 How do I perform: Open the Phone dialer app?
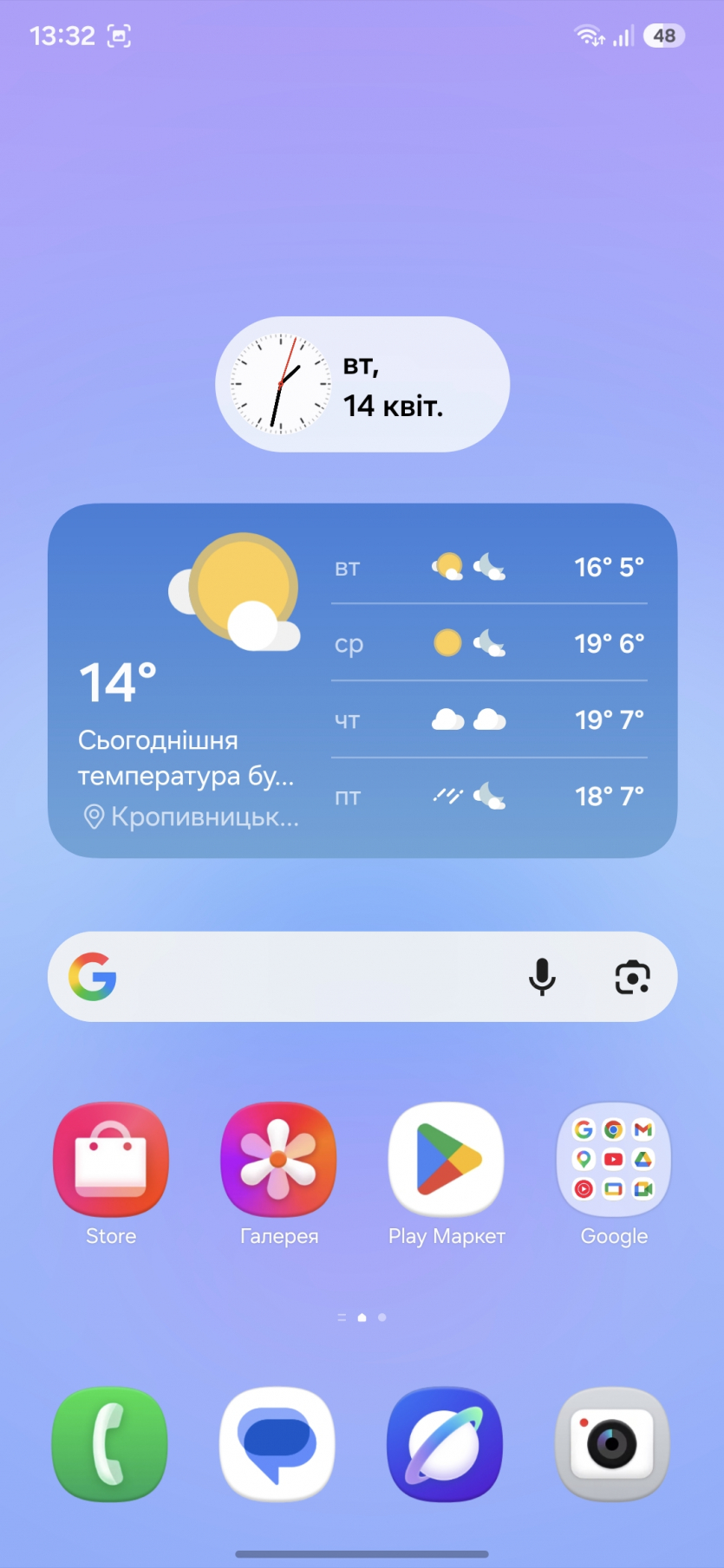110,1443
